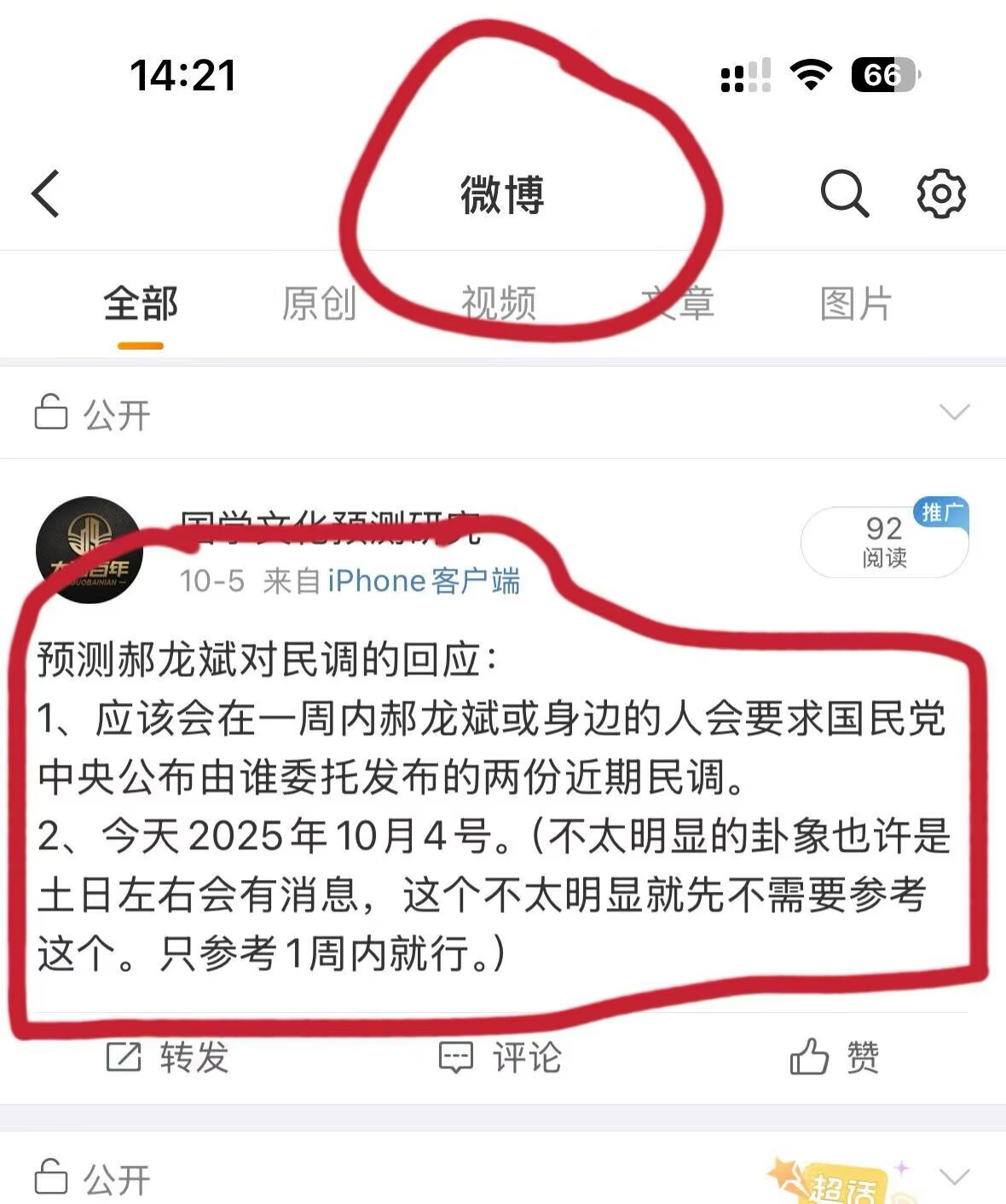Open the post author's profile avatar
The width and height of the screenshot is (1006, 1204).
coord(89,550)
